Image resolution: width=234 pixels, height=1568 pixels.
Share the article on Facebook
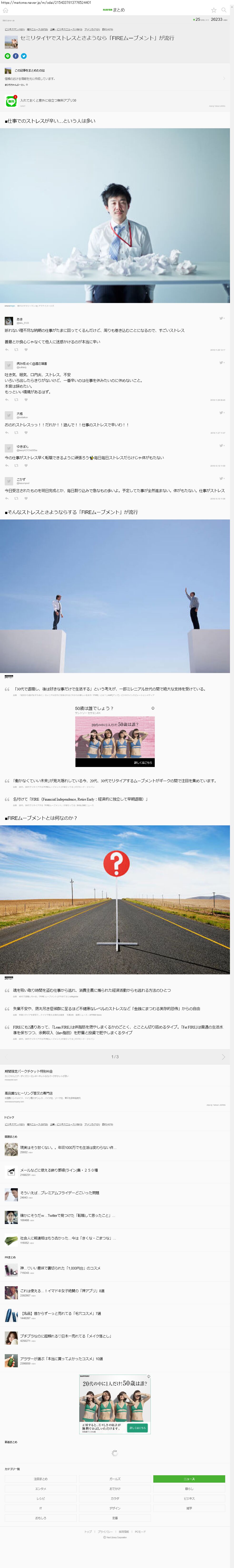click(16, 56)
